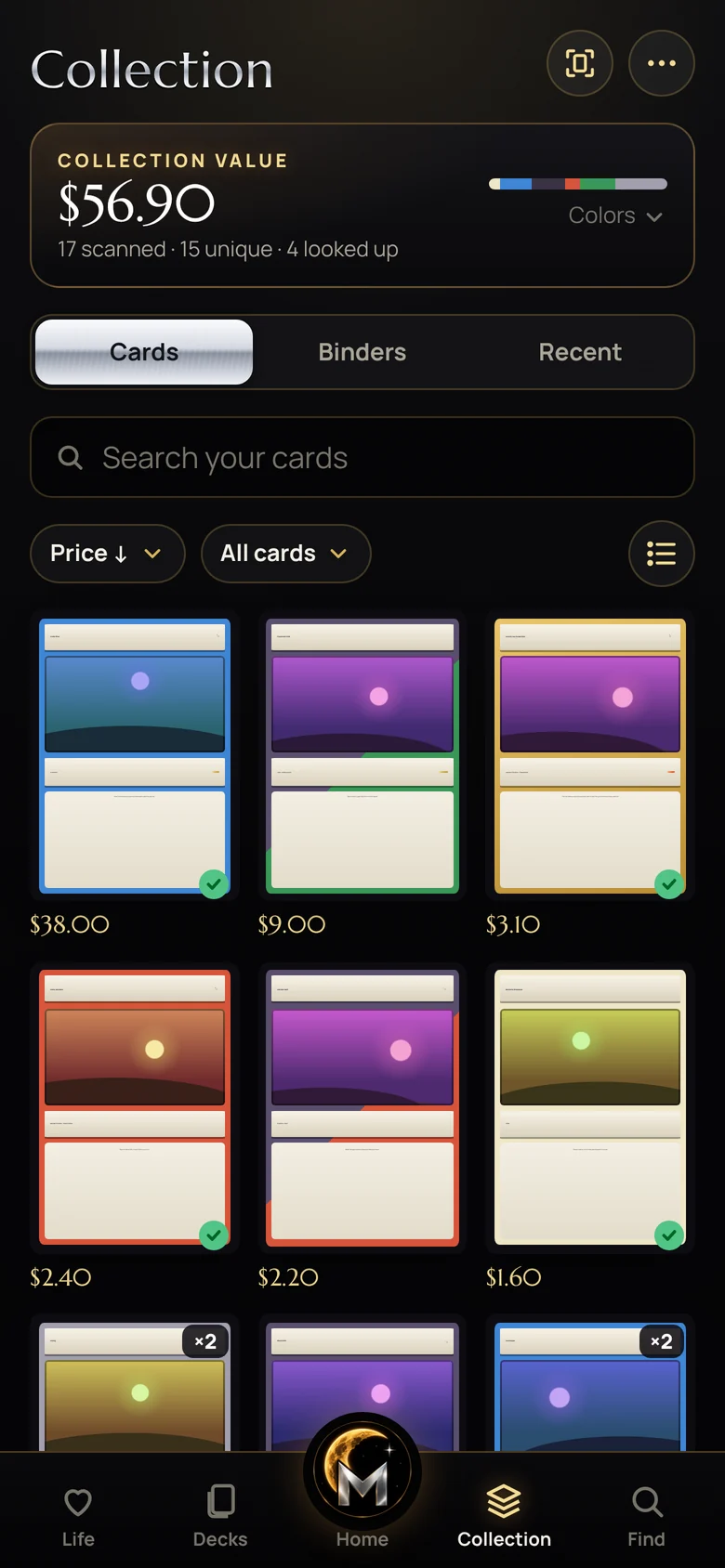Image resolution: width=725 pixels, height=1568 pixels.
Task: View the card priced $2.20
Action: pyautogui.click(x=362, y=1107)
